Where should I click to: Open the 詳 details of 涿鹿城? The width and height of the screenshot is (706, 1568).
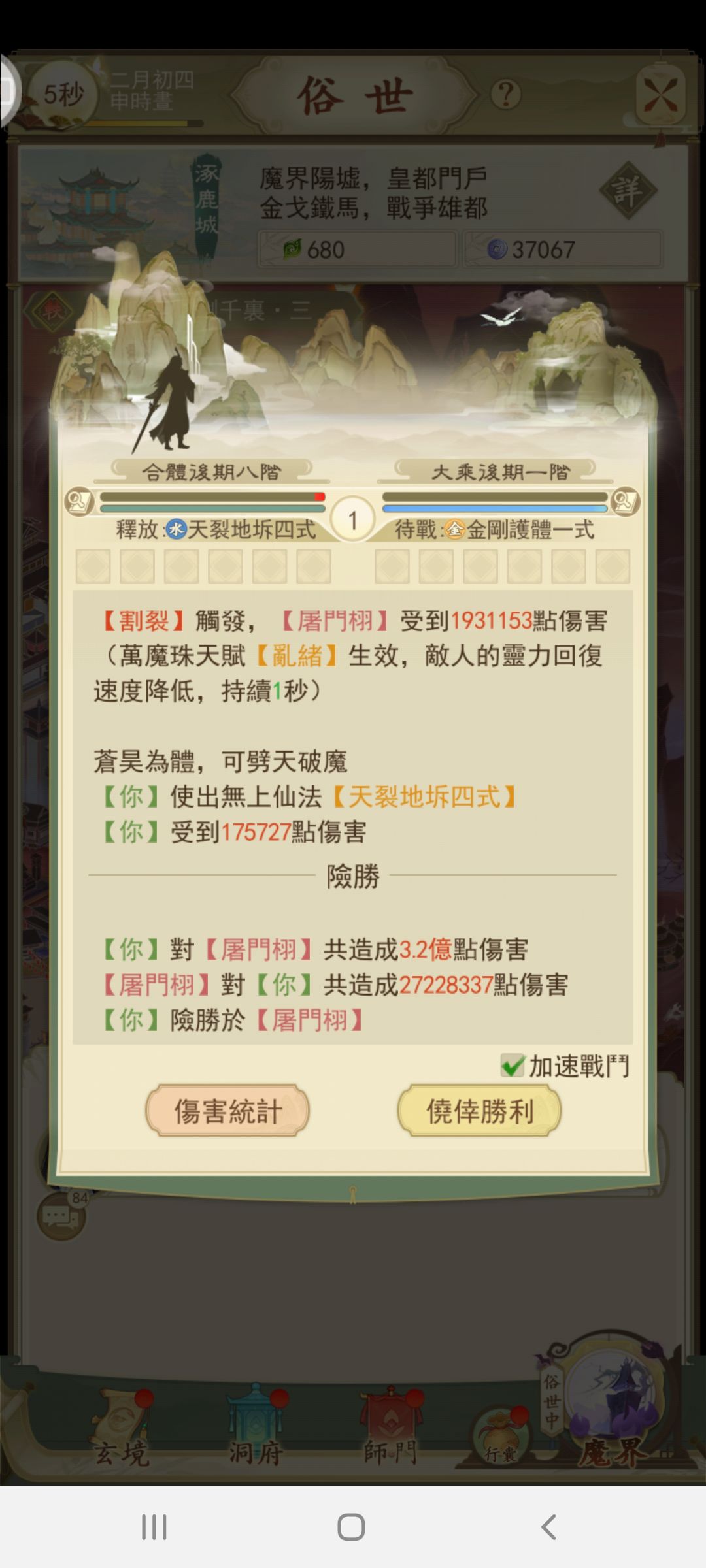[x=628, y=190]
